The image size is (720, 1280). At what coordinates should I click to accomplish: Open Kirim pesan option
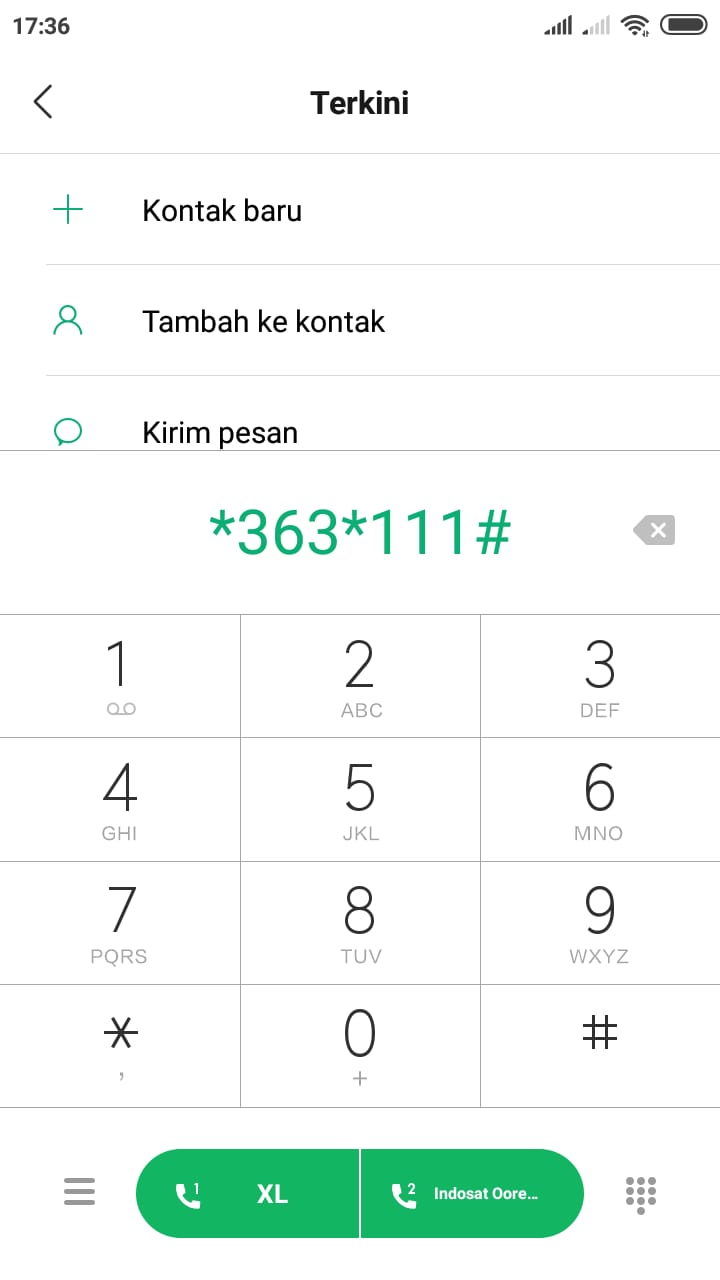coord(220,432)
